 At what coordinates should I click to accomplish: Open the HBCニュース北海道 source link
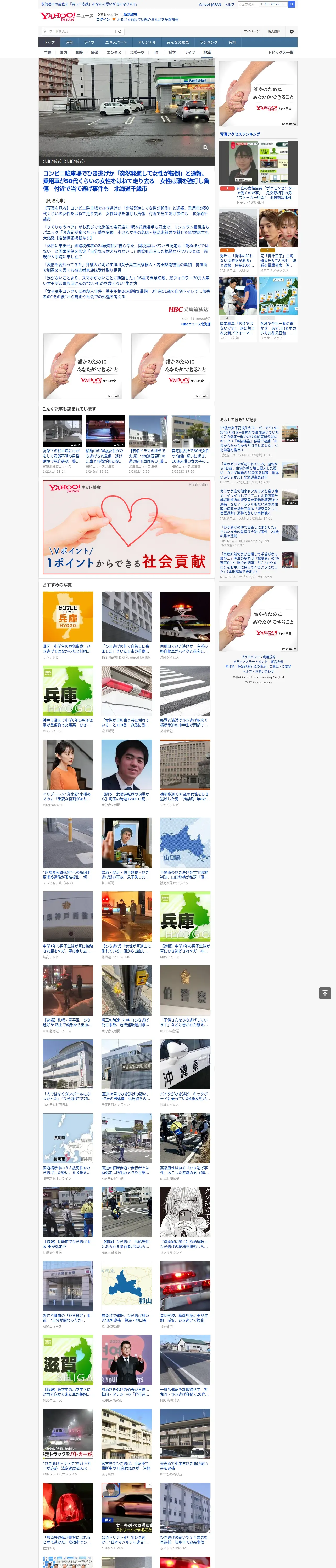[195, 324]
